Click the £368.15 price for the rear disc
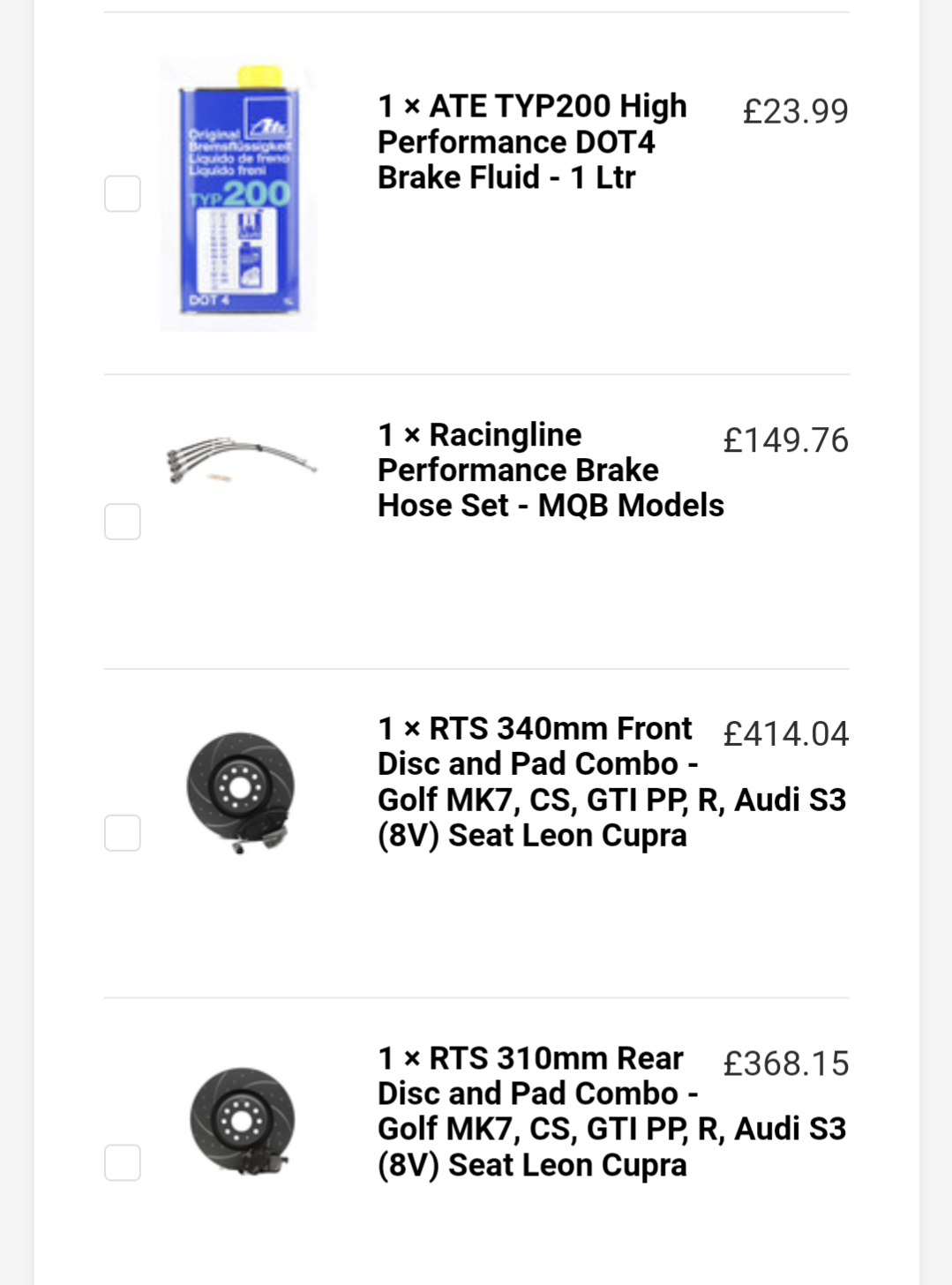This screenshot has height=1285, width=952. click(786, 1063)
